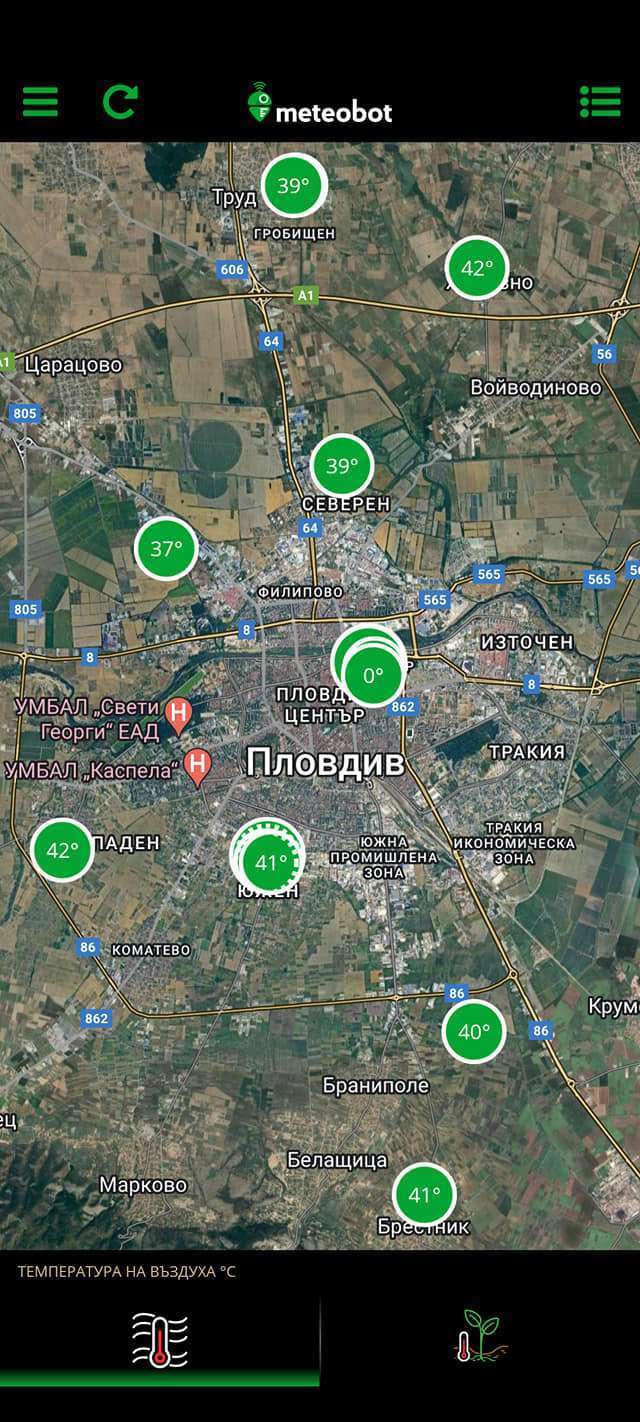Open the 39° station marker near Труд
This screenshot has height=1422, width=640.
pyautogui.click(x=294, y=185)
